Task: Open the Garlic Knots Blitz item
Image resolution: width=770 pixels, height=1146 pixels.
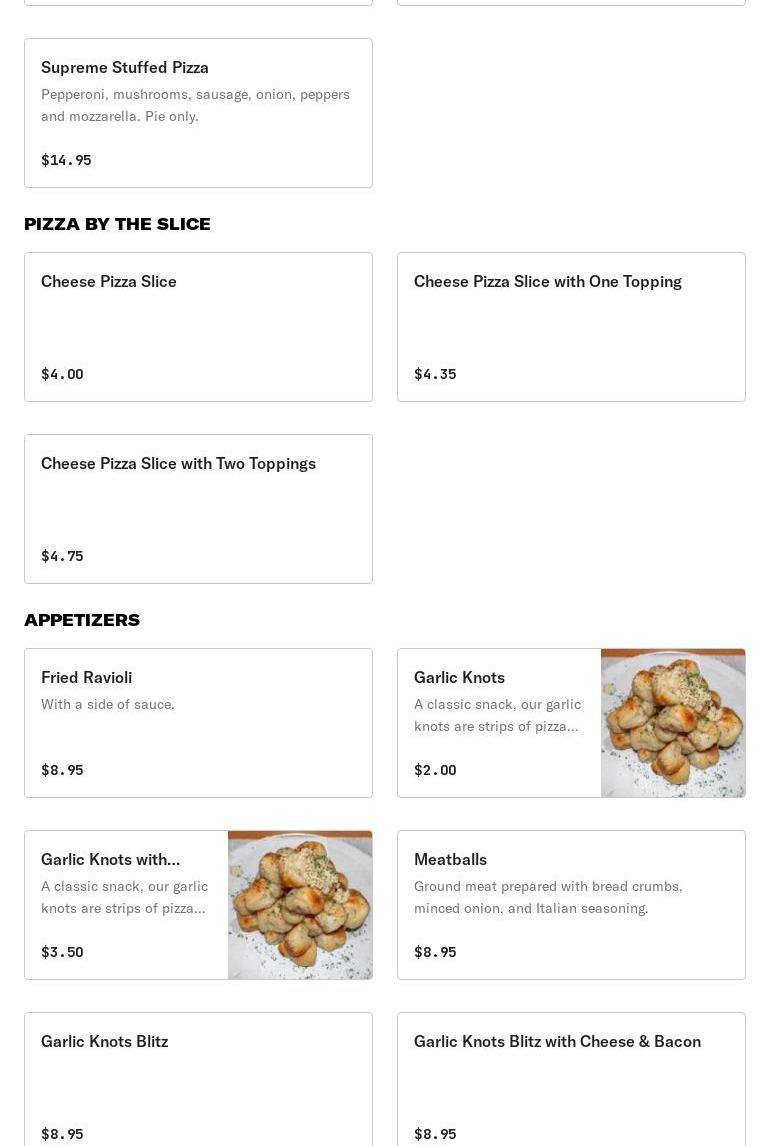Action: click(x=198, y=1080)
